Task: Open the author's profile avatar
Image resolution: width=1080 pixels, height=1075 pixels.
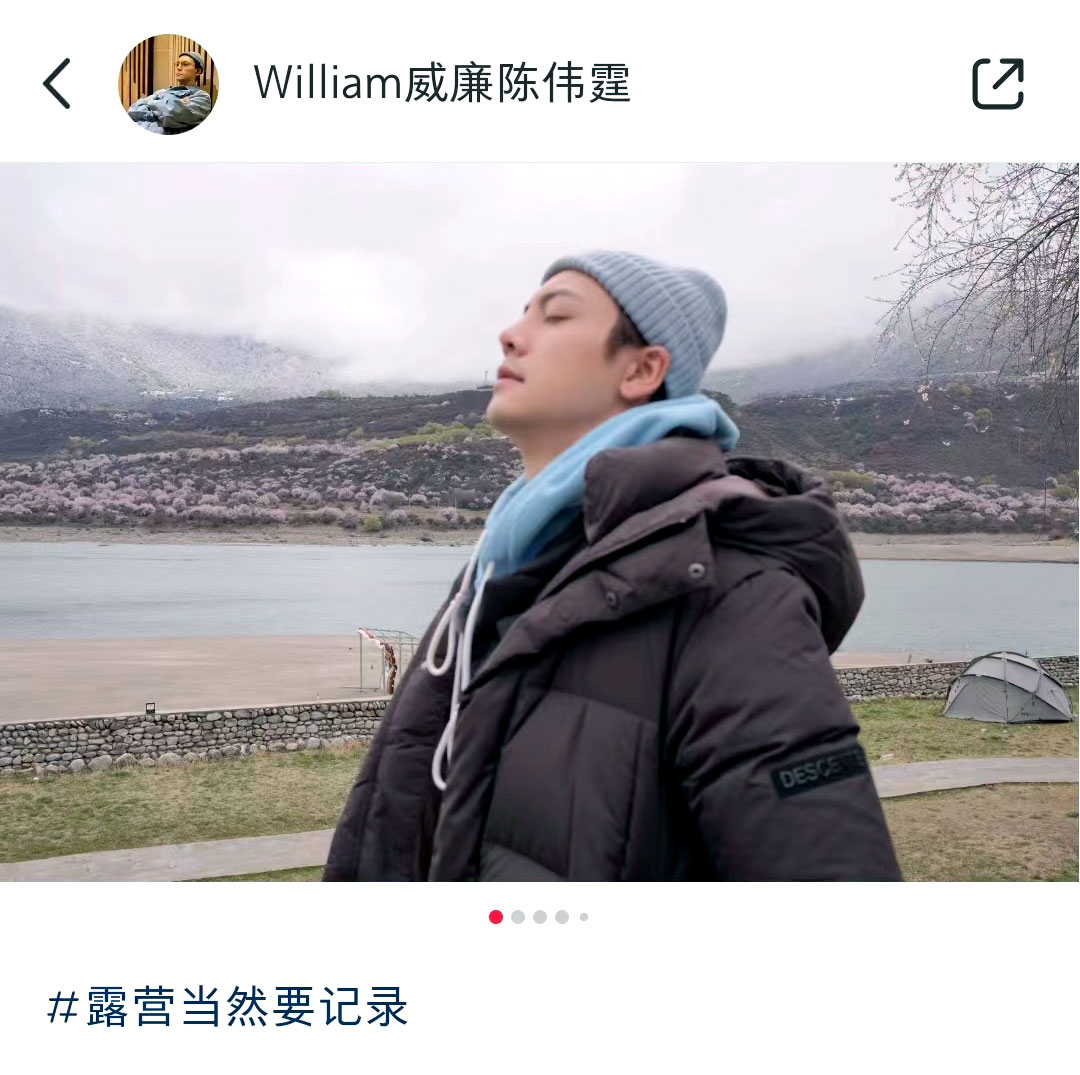Action: [168, 84]
